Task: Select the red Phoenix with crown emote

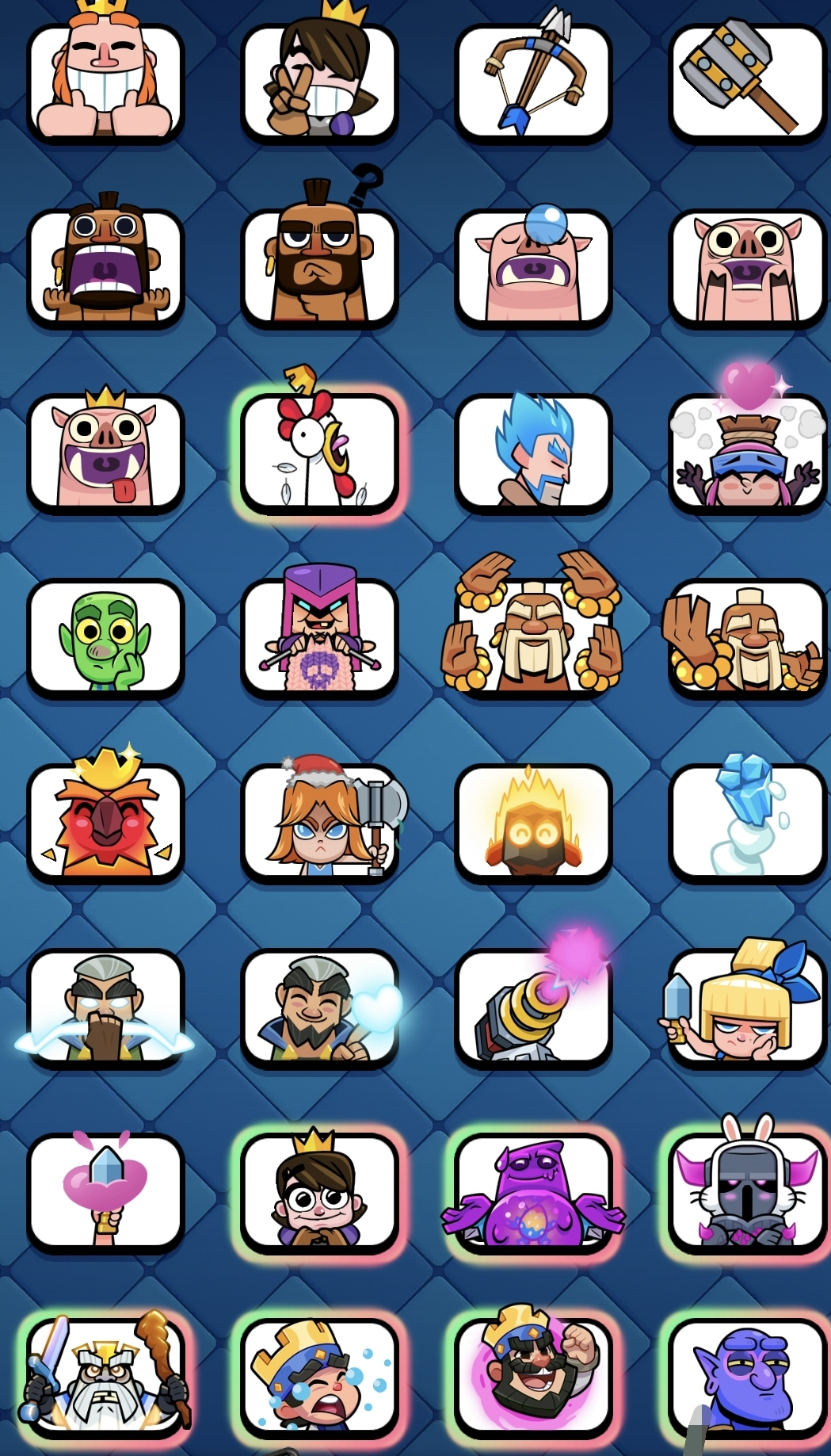Action: (105, 822)
